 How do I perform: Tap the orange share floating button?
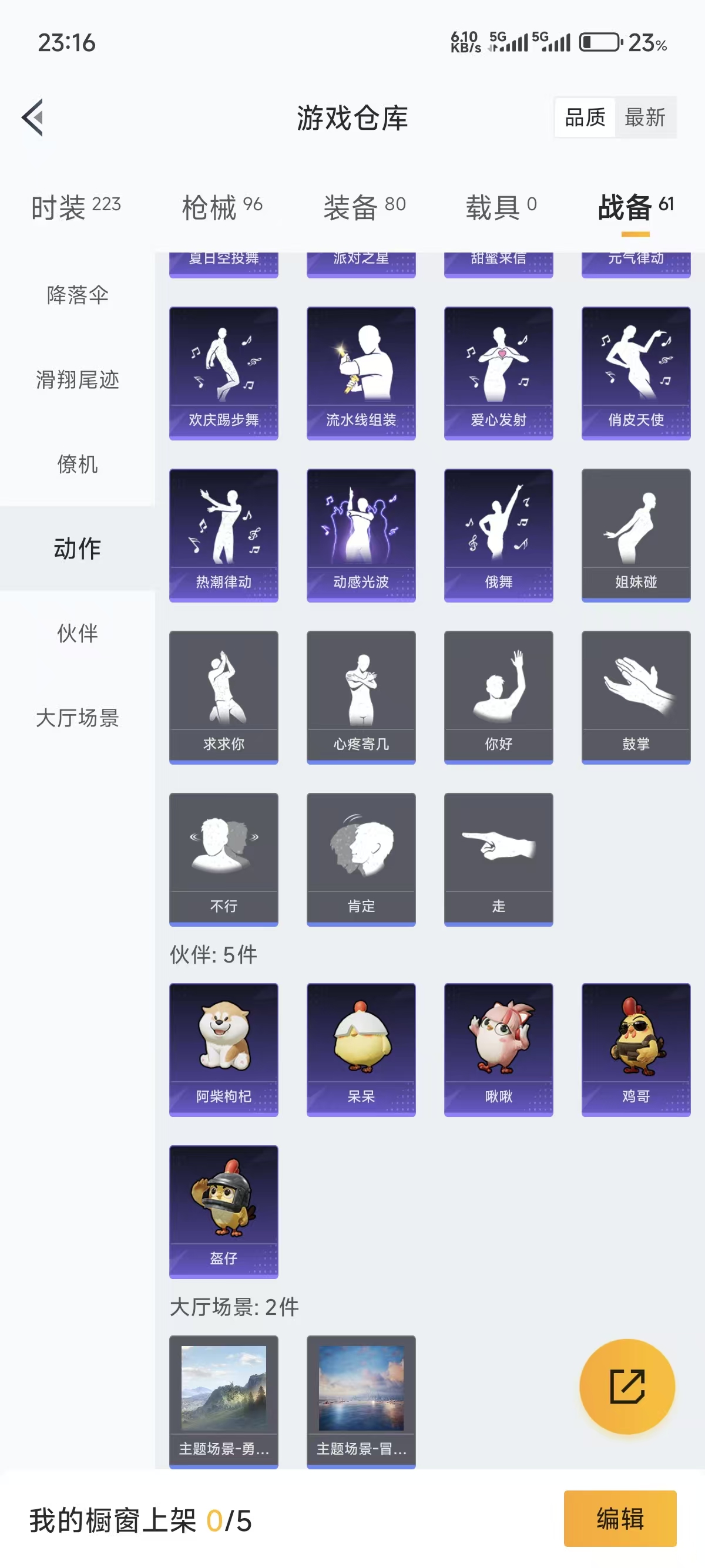click(627, 1386)
